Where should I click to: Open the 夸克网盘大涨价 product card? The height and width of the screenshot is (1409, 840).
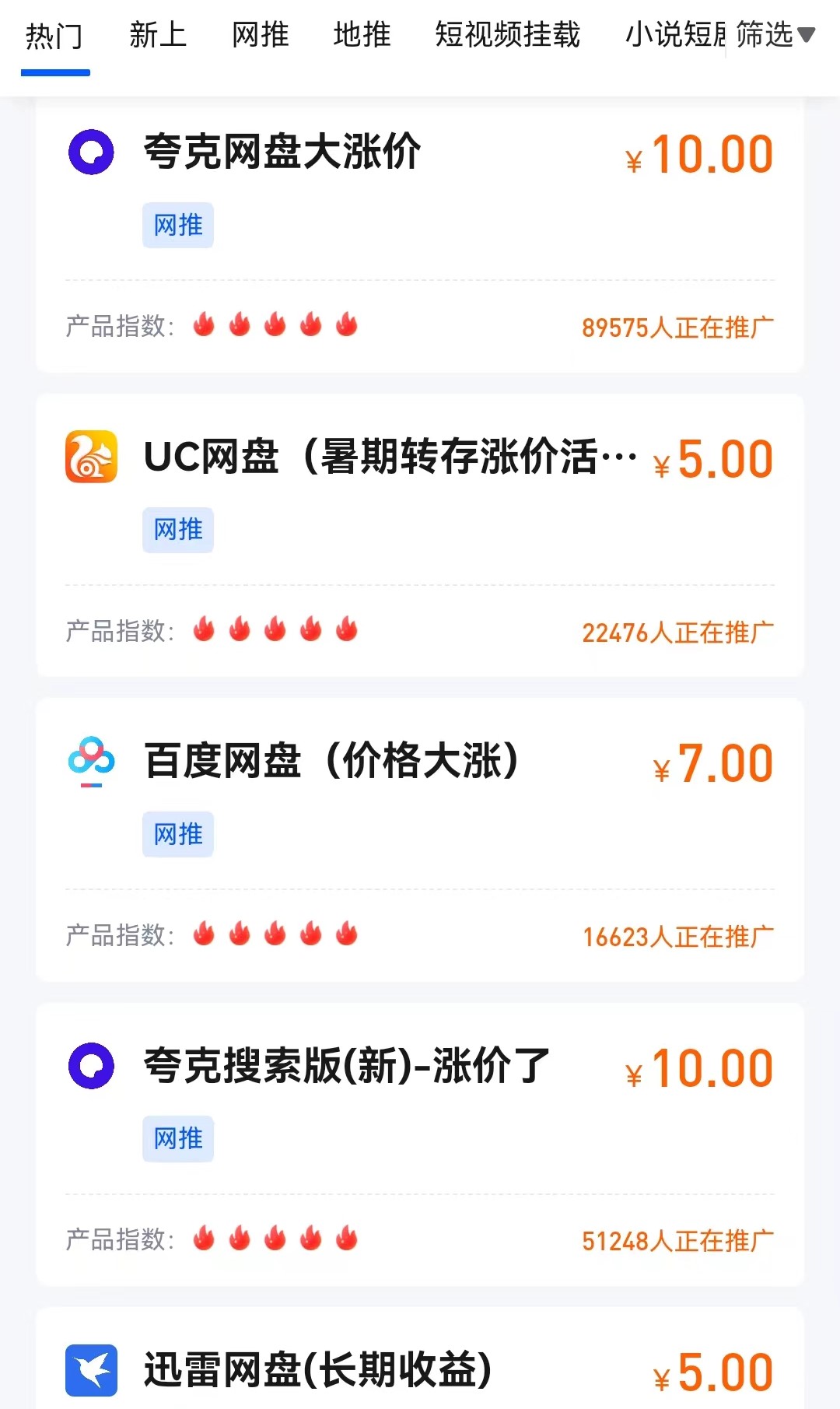tap(420, 237)
